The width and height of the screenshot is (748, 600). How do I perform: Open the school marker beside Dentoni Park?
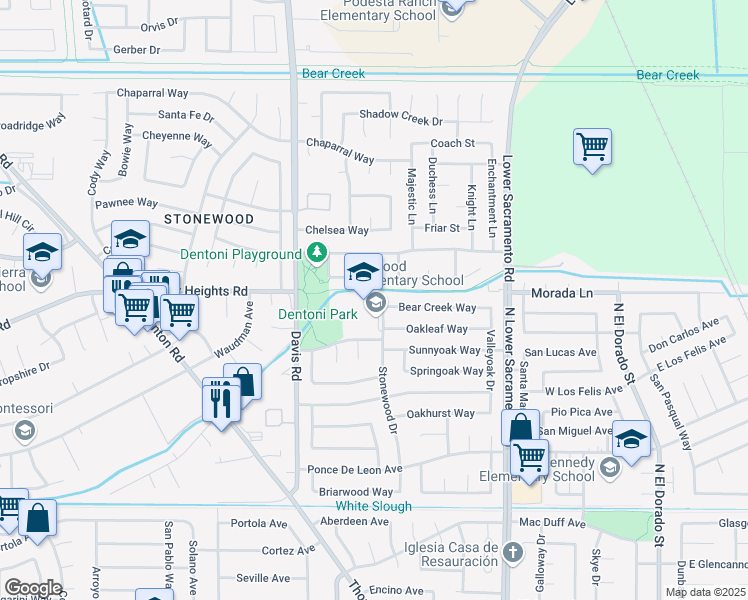(x=364, y=273)
